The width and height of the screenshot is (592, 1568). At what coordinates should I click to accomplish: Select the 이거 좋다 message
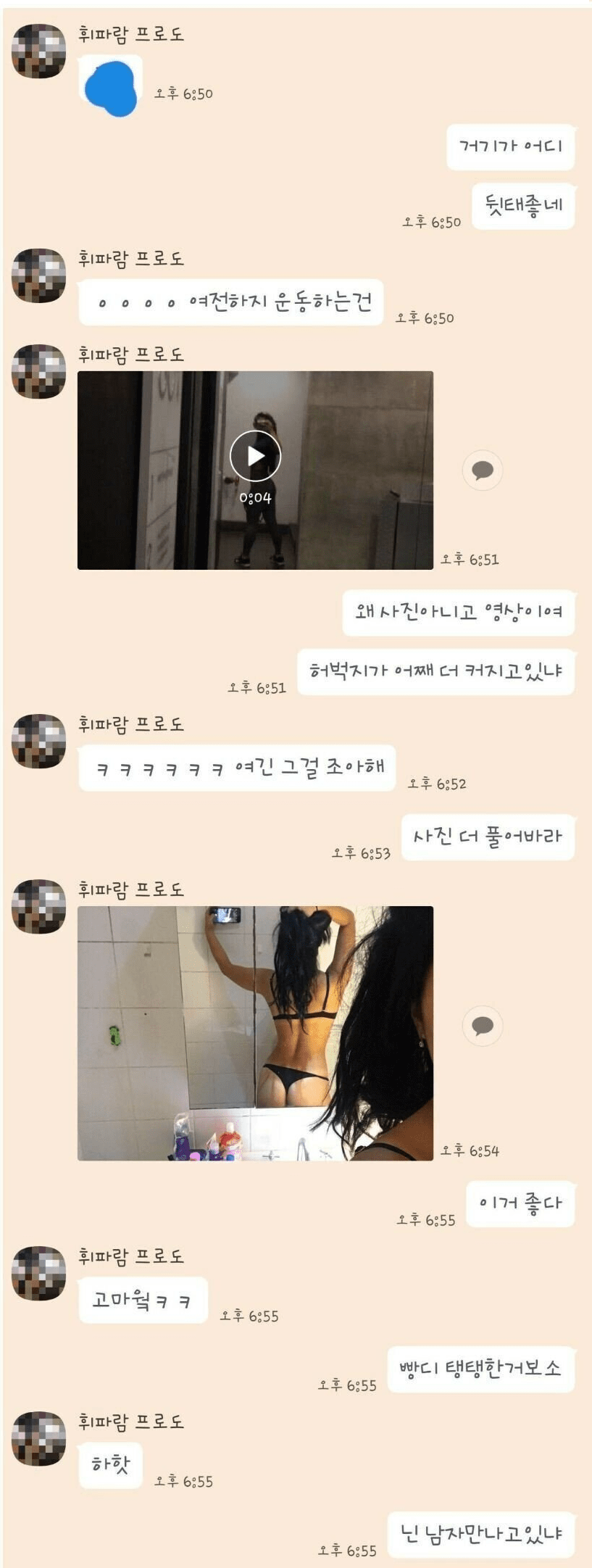520,1203
